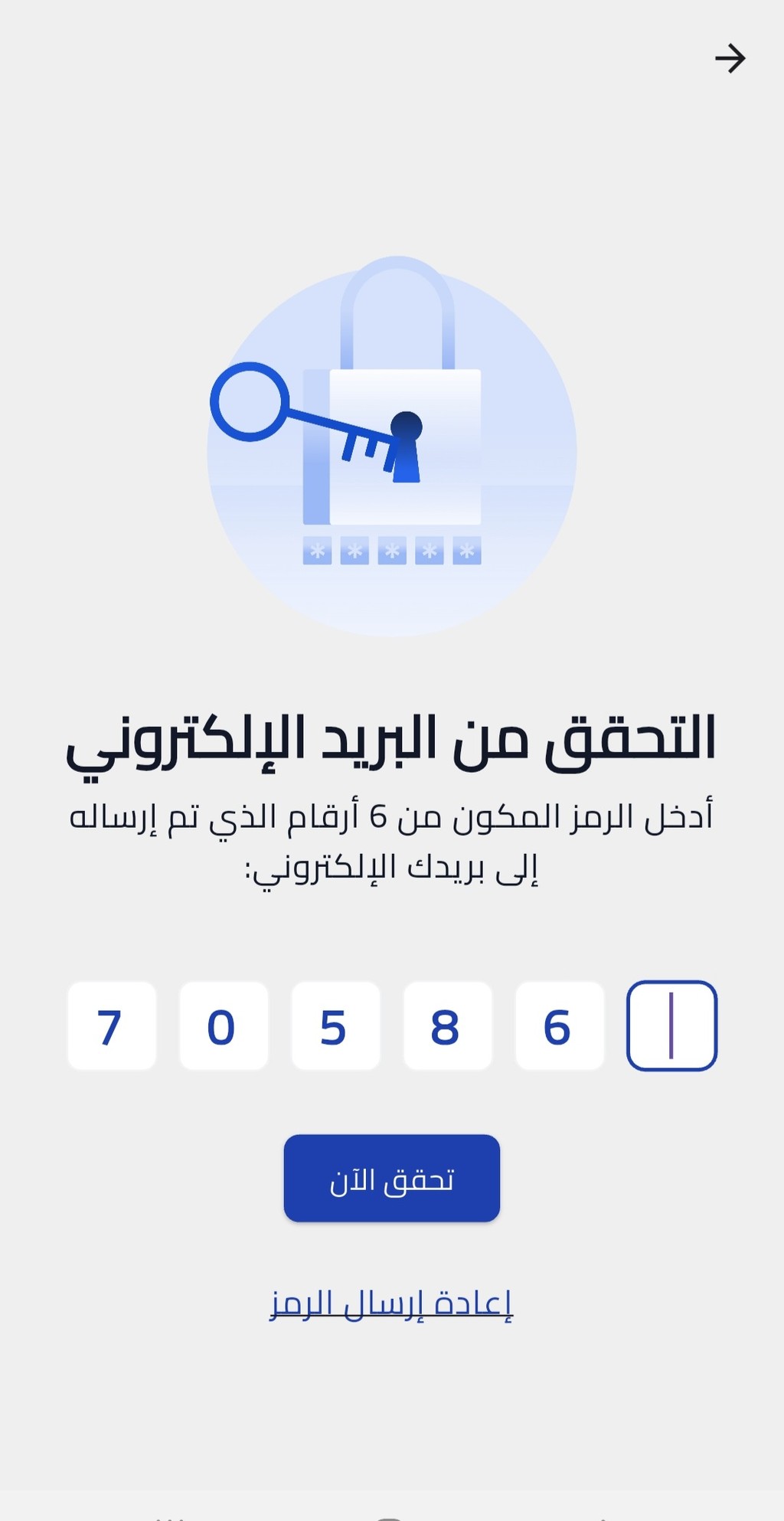Image resolution: width=784 pixels, height=1521 pixels.
Task: Tap the code box containing 7
Action: (112, 1025)
